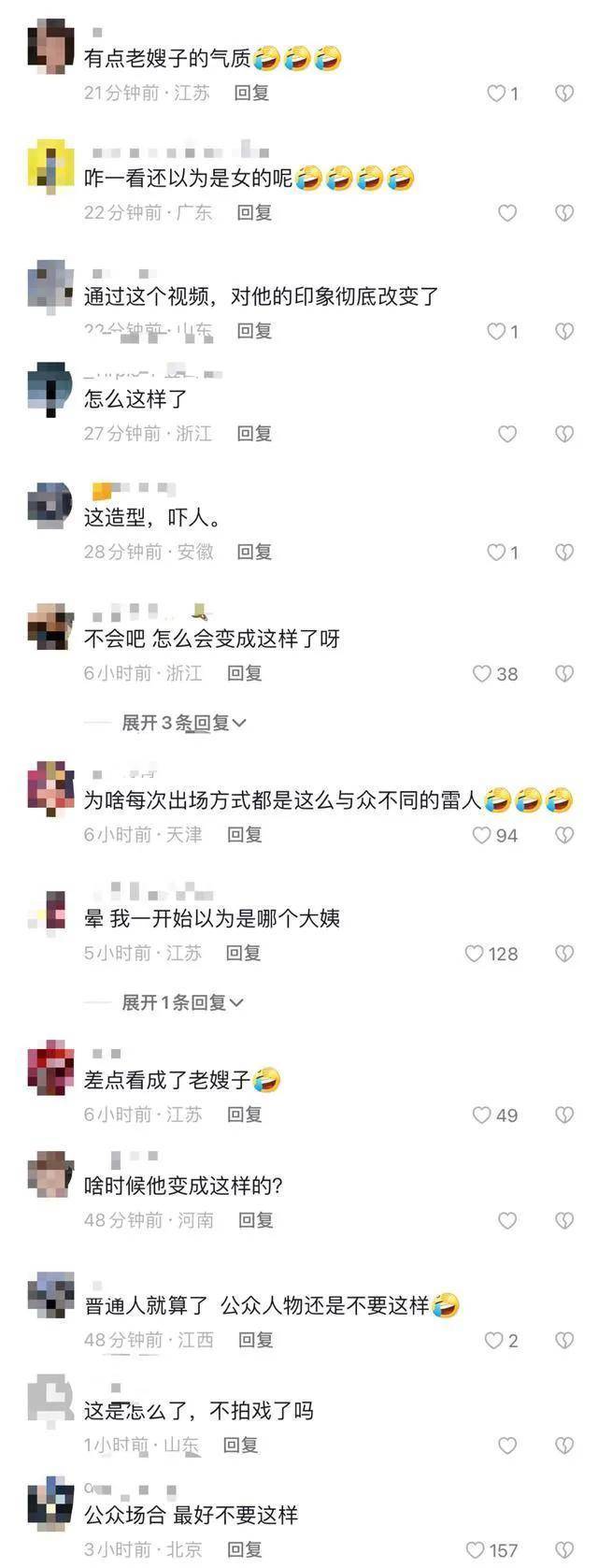Screen dimensions: 598x1568
Task: Open the avatar beside "这造型，吓人。"
Action: tap(50, 506)
